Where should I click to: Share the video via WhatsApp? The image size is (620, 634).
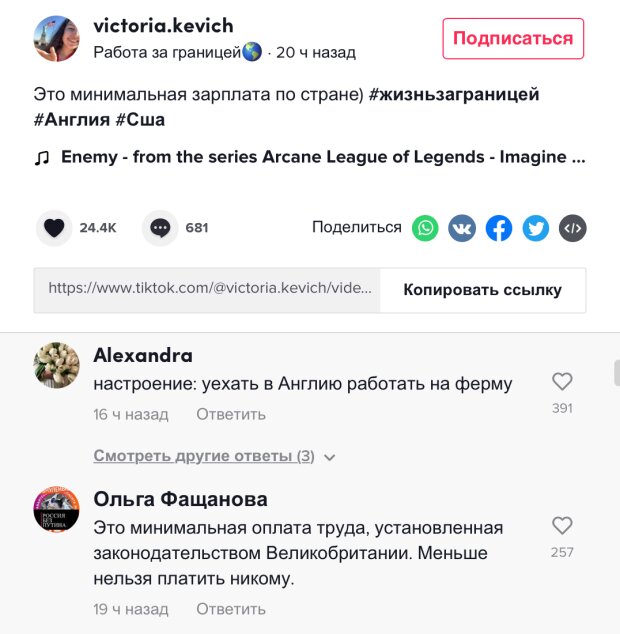click(x=426, y=228)
